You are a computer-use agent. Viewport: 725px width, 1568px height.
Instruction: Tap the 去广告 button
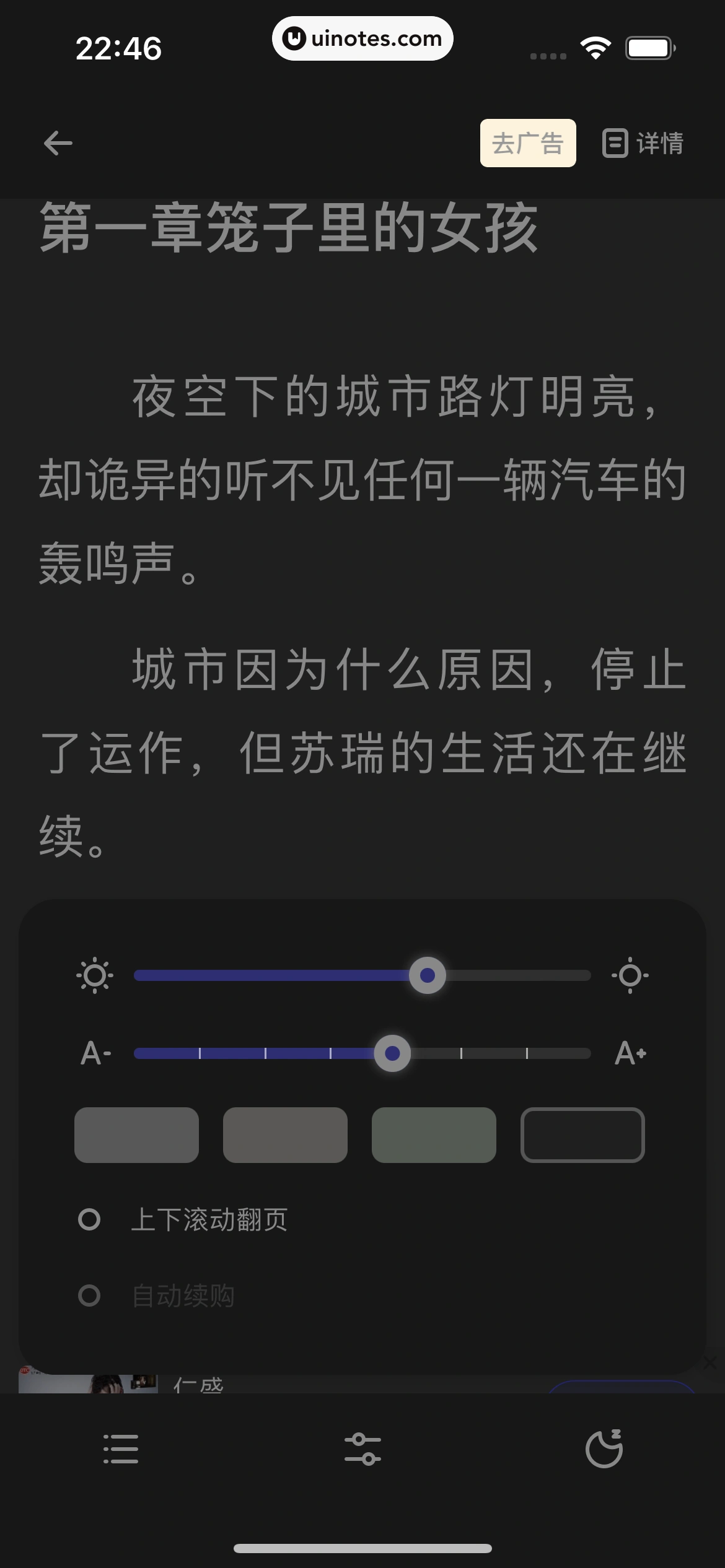point(527,142)
